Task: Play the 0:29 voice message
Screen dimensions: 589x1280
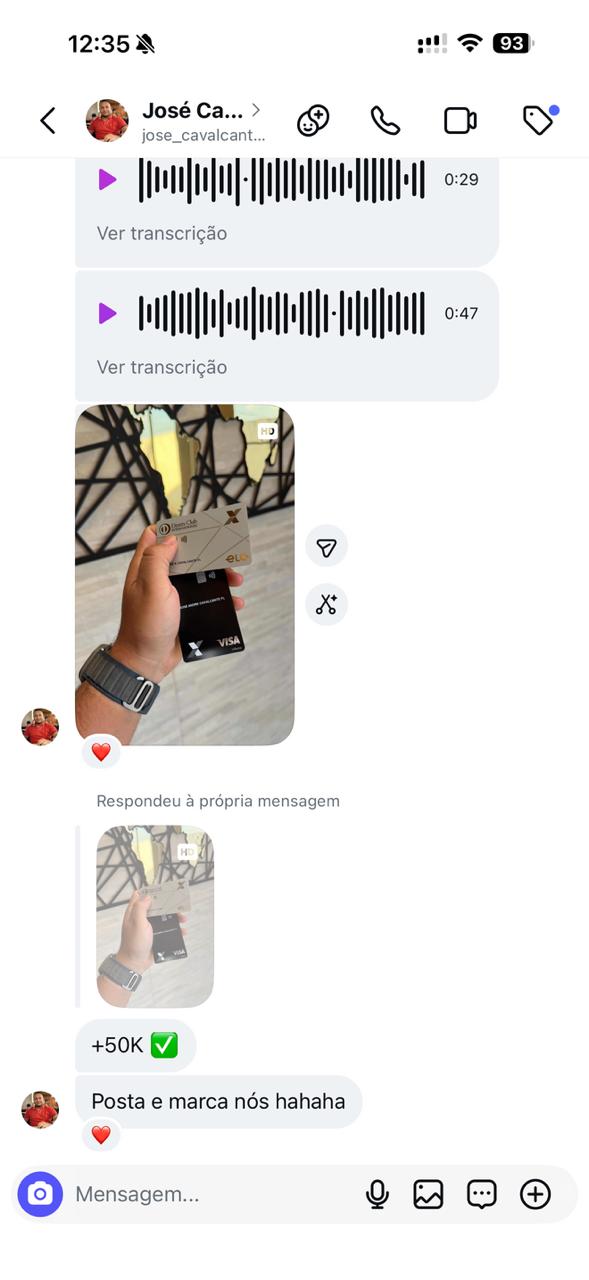Action: (x=107, y=180)
